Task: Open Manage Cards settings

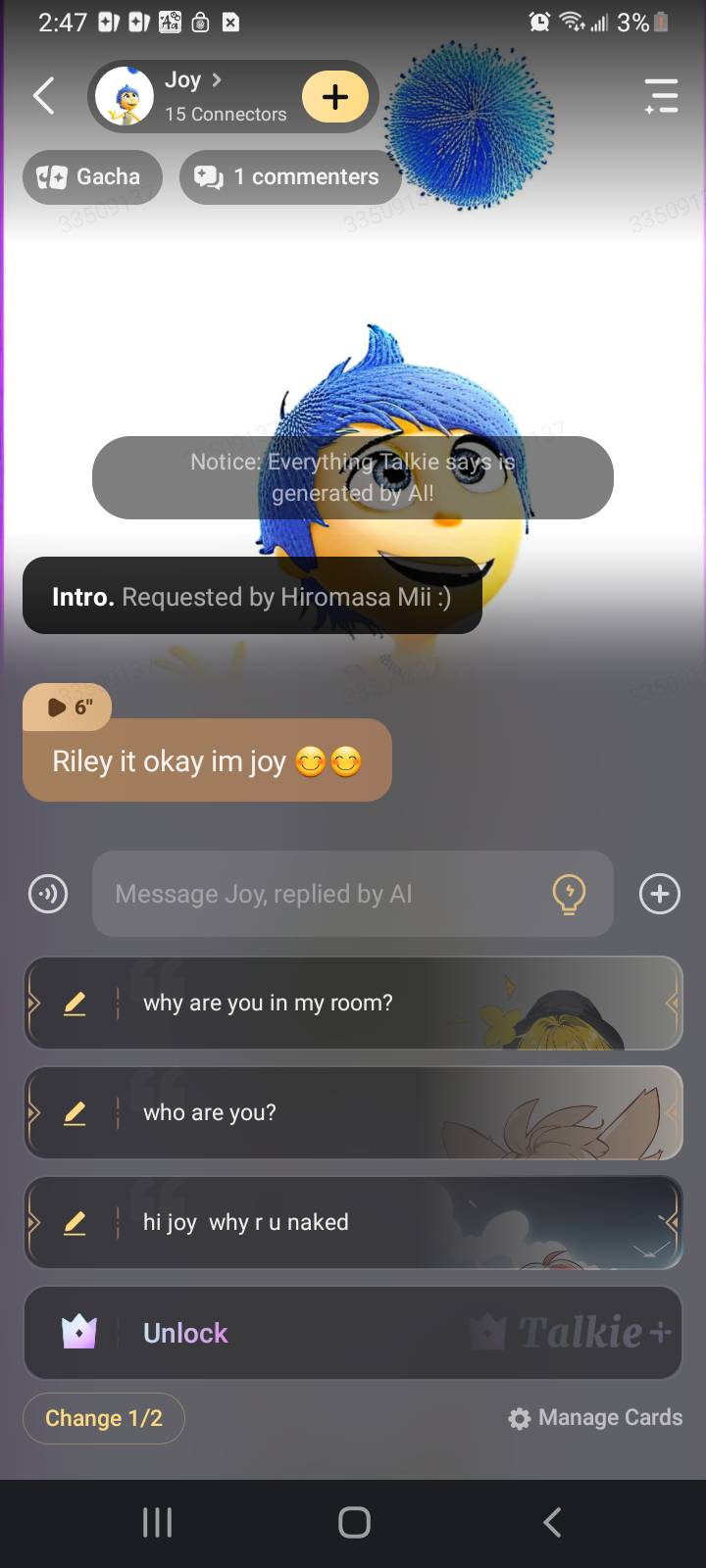Action: click(595, 1418)
